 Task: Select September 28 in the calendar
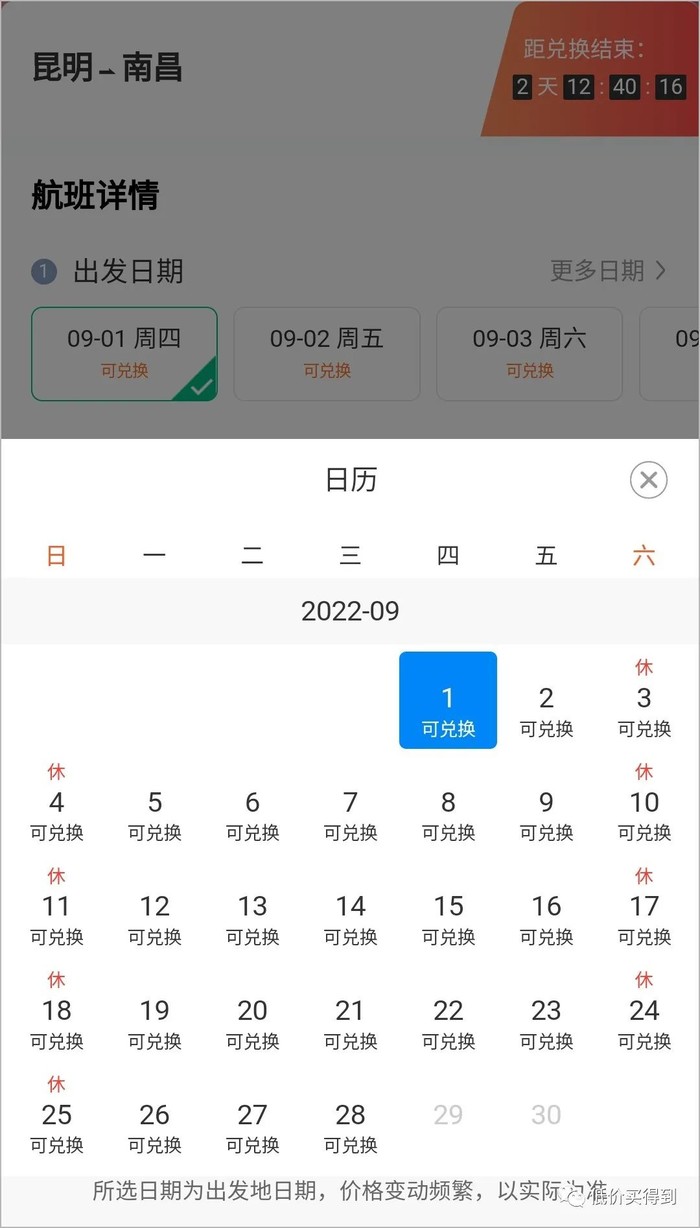coord(350,1126)
